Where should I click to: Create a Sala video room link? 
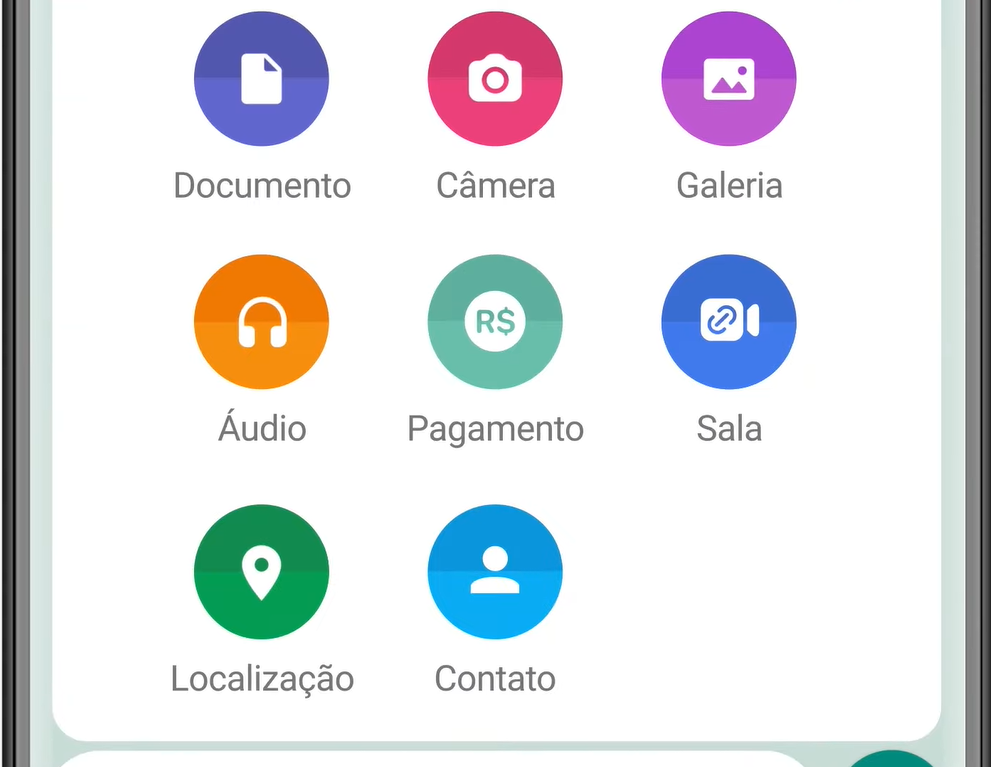(x=729, y=322)
